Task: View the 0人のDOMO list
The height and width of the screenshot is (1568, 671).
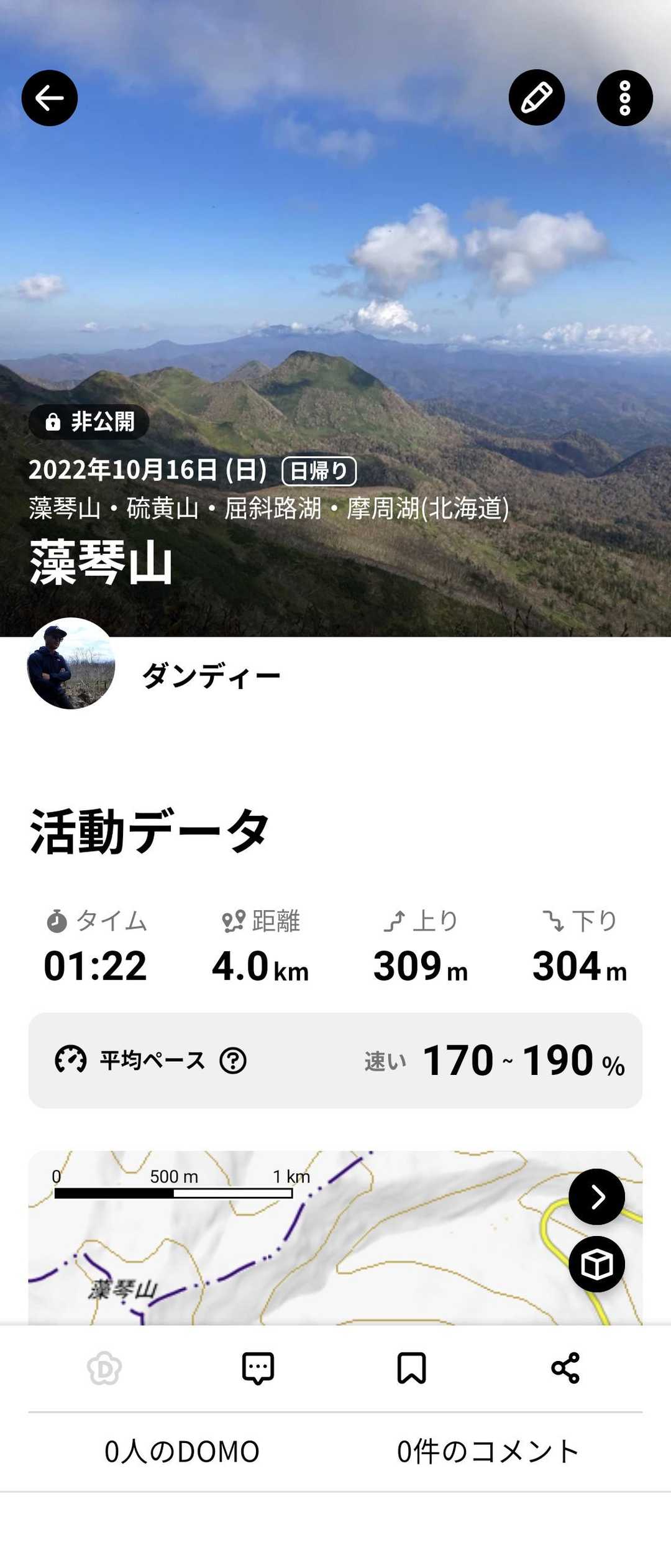Action: point(181,1452)
